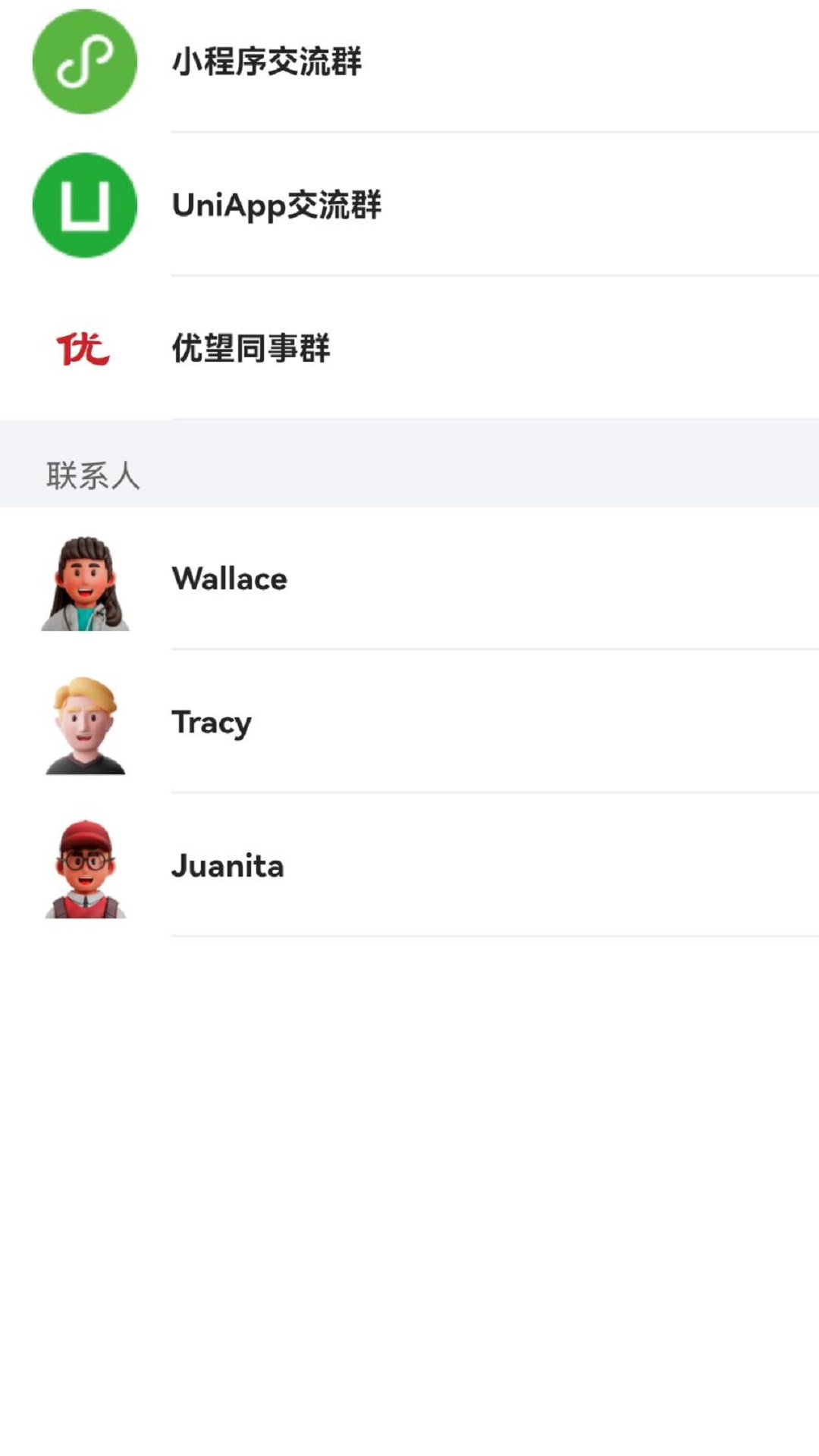
Task: Choose the contact Tracy
Action: click(x=409, y=722)
